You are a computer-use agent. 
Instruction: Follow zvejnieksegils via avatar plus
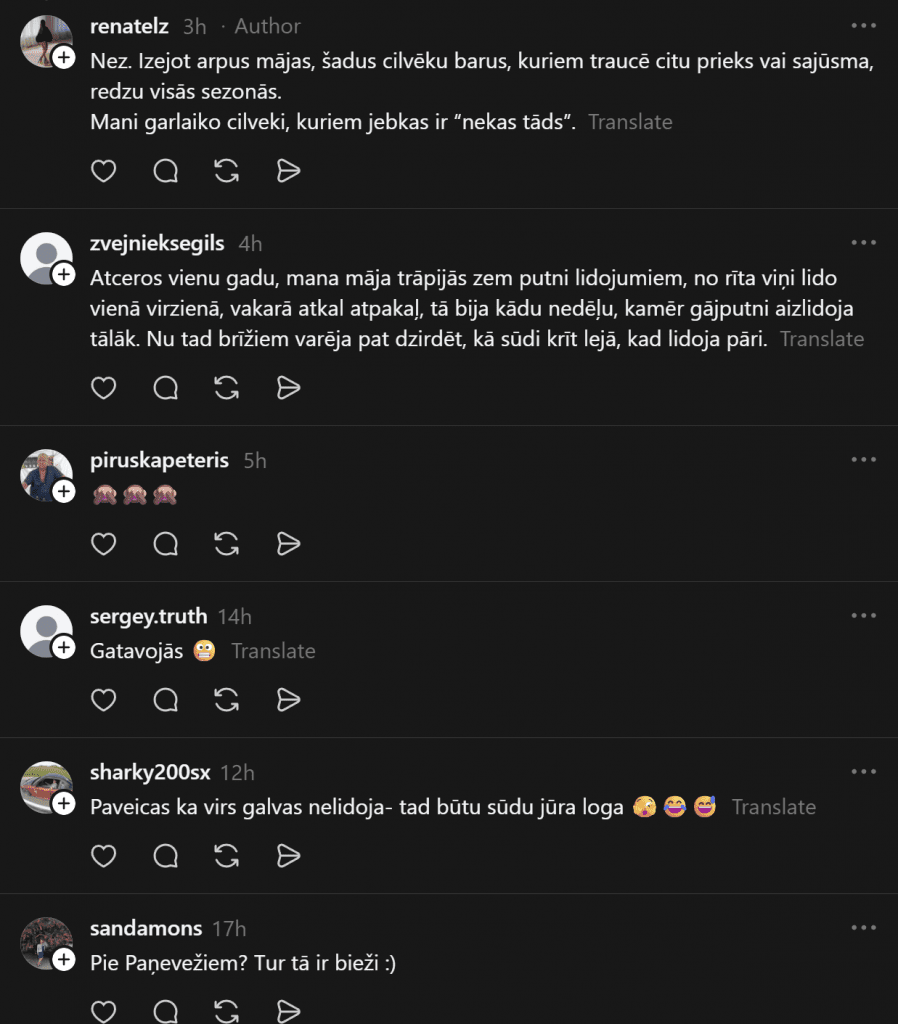(63, 274)
